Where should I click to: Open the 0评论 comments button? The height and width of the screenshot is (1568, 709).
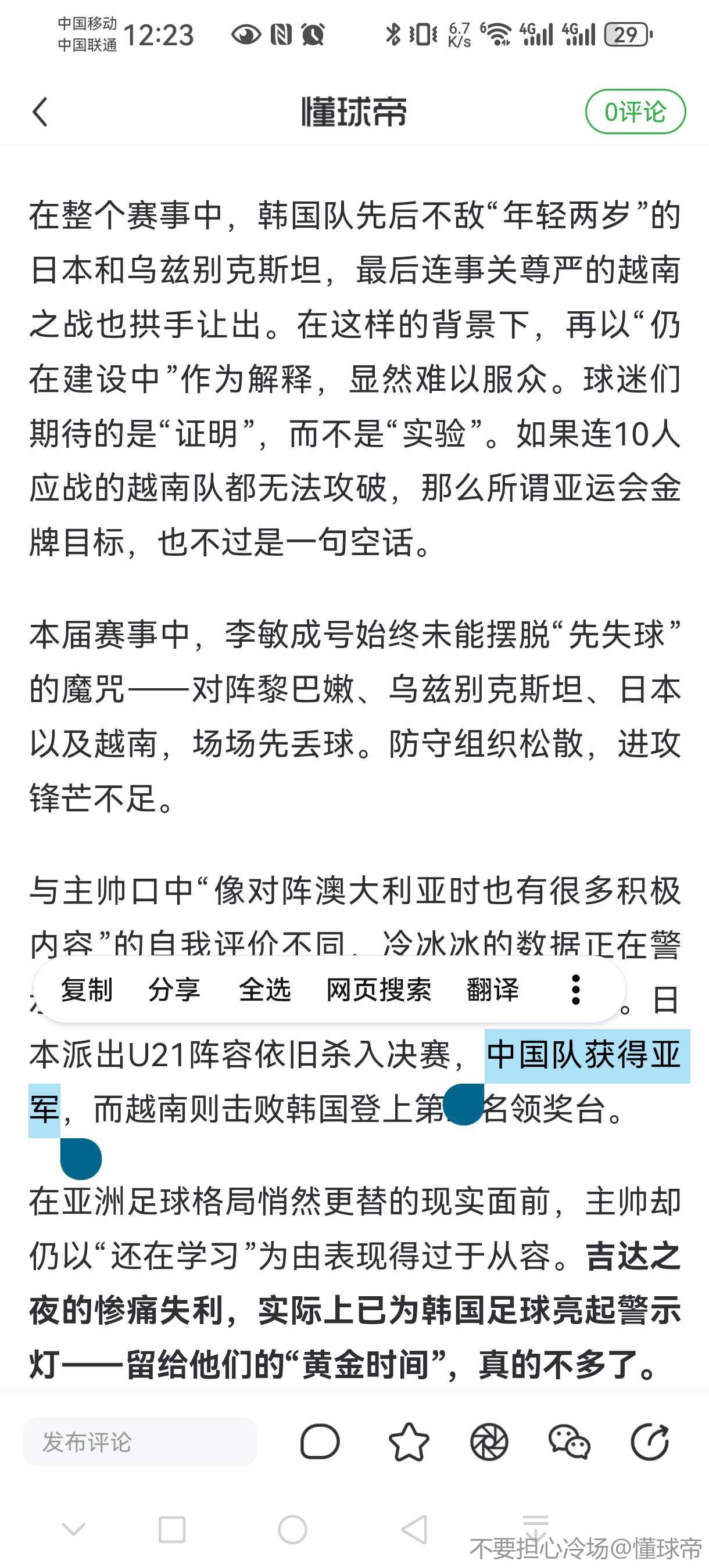[635, 112]
